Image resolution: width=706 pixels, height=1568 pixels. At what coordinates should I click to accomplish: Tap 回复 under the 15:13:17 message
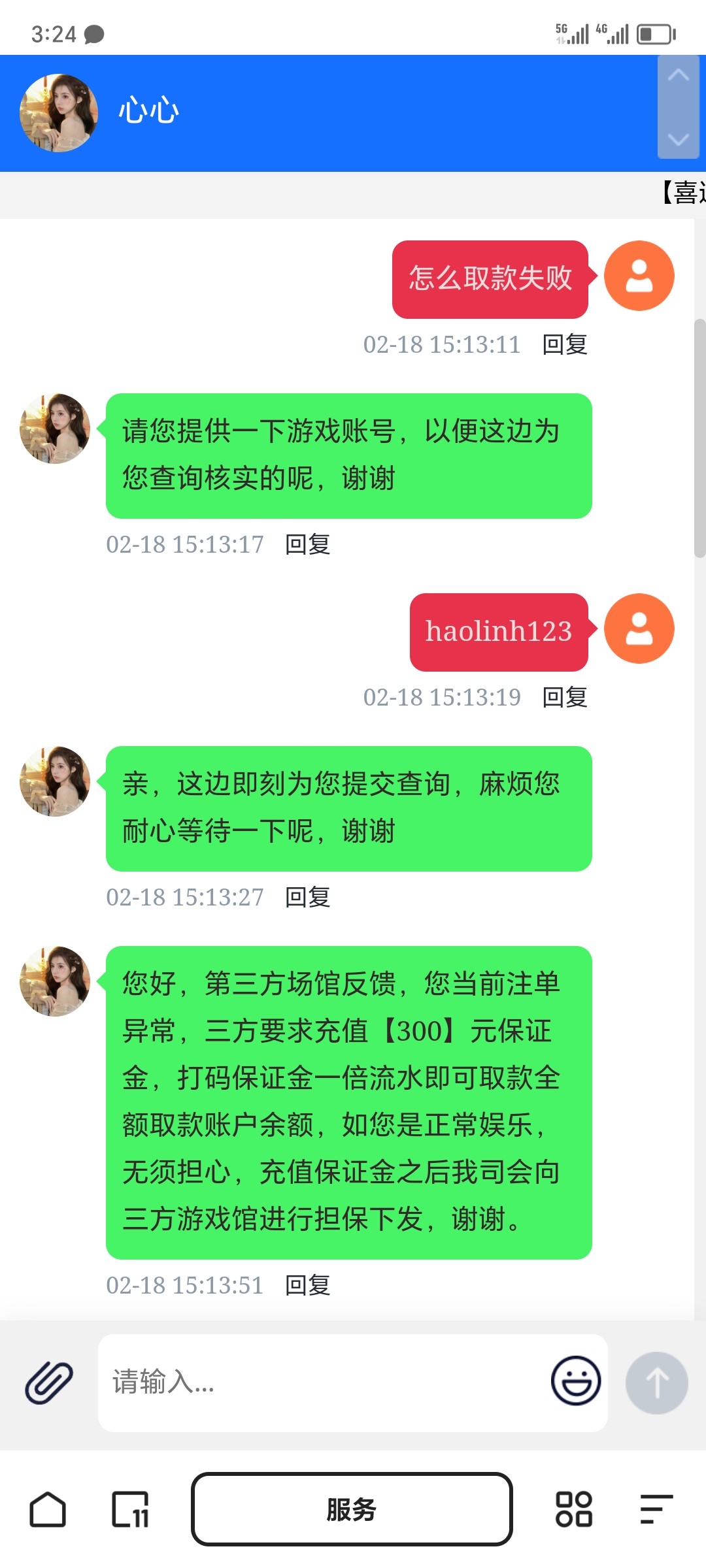307,544
